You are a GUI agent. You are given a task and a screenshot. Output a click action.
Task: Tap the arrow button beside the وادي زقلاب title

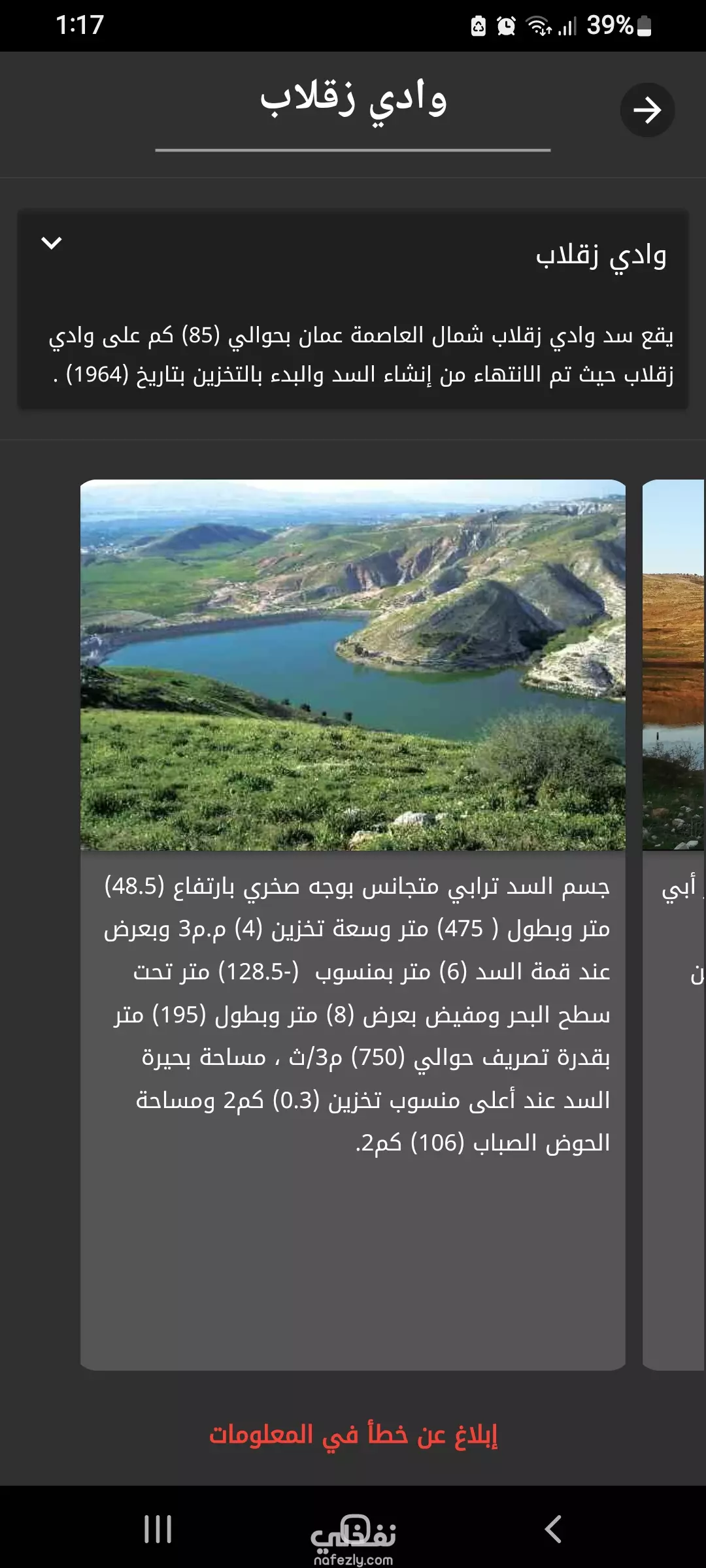(x=647, y=110)
